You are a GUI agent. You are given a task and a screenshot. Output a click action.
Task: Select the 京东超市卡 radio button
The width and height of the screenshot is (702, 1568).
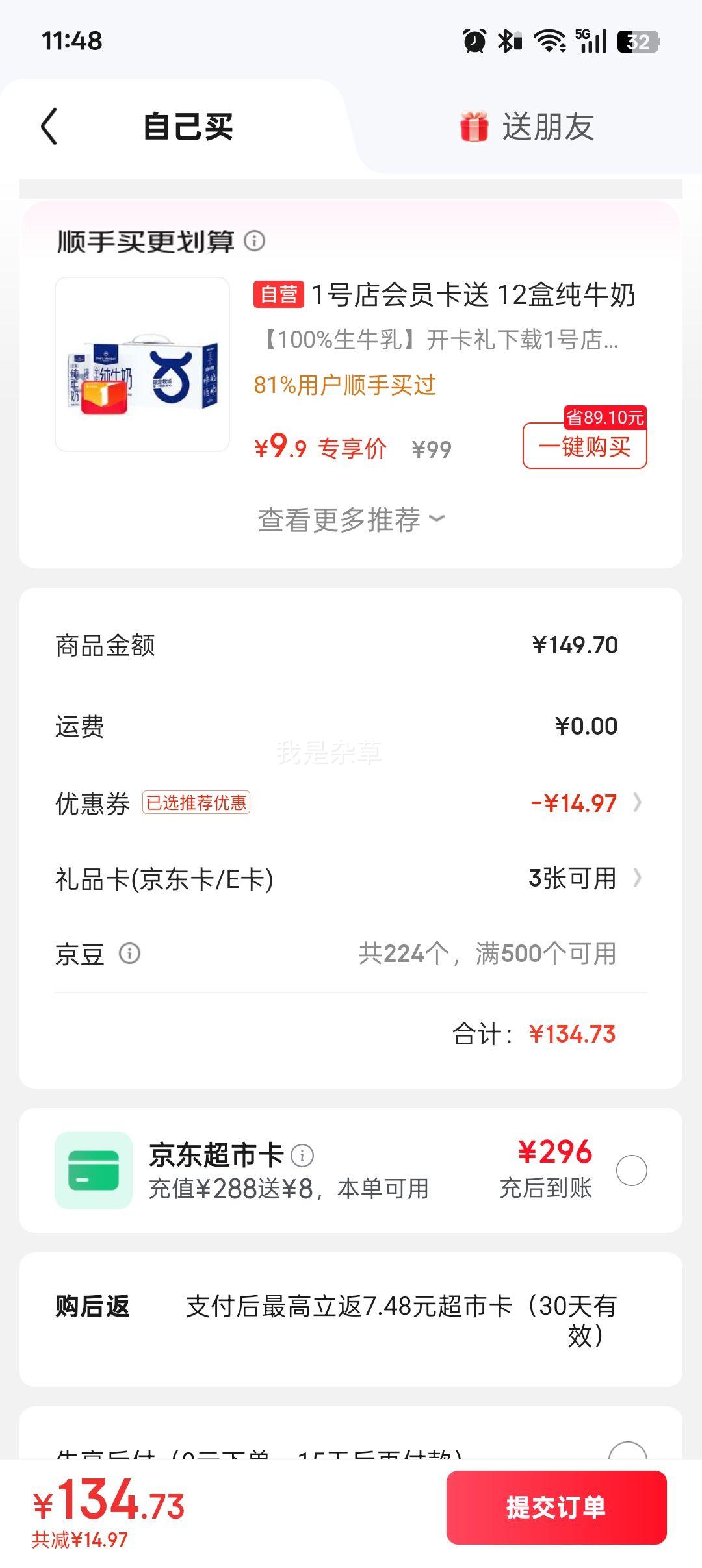631,1170
